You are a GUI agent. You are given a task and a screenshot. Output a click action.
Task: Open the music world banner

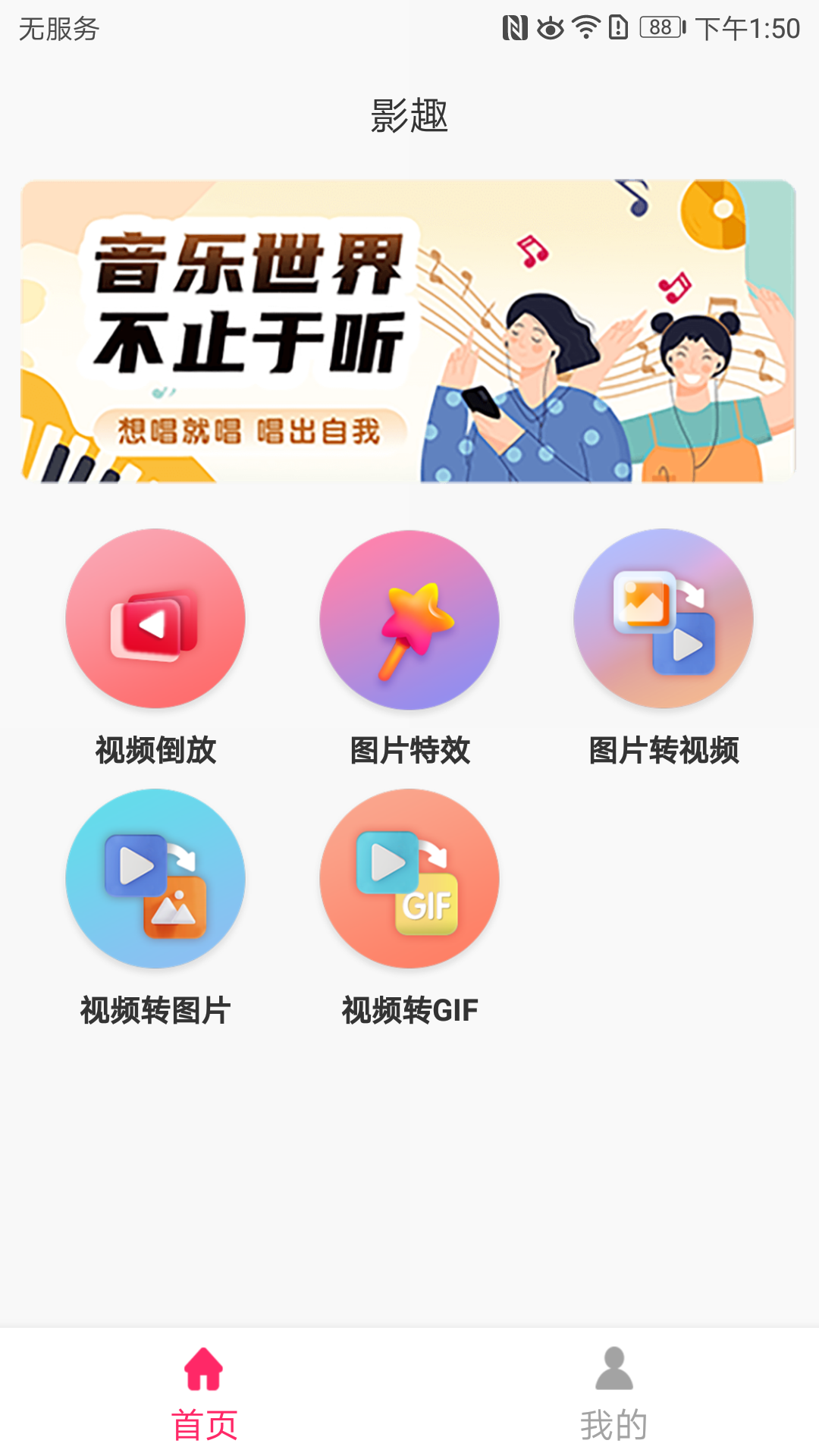pos(408,331)
